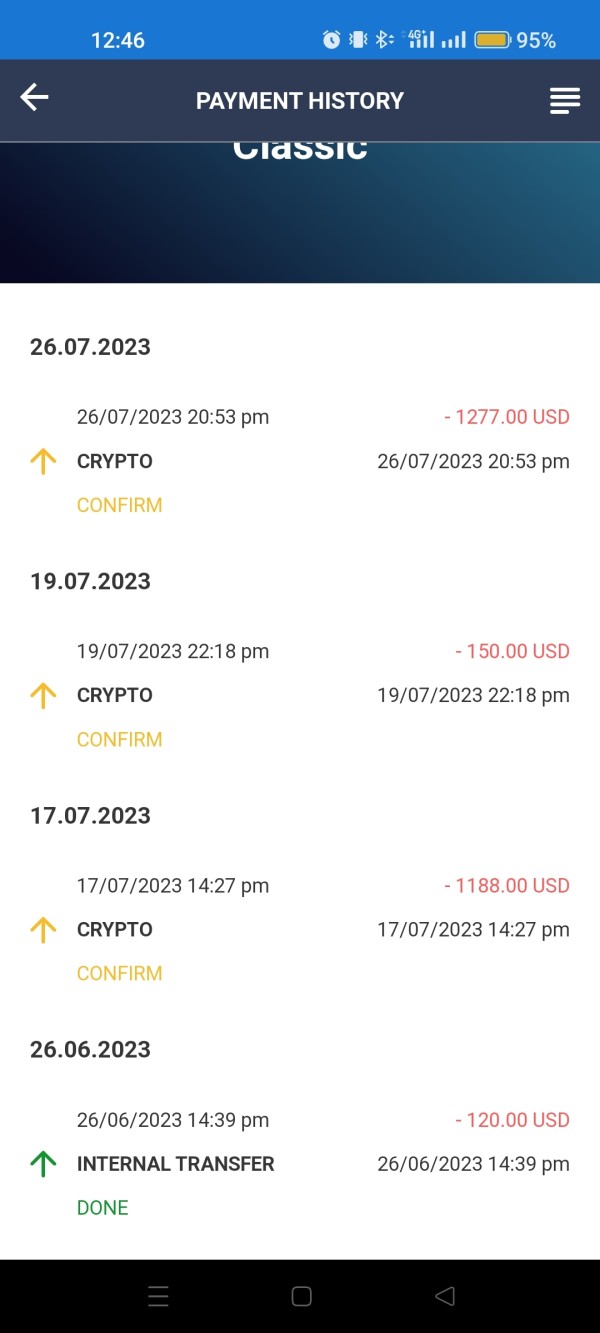The height and width of the screenshot is (1333, 600).
Task: Go back using the header arrow
Action: [x=35, y=98]
